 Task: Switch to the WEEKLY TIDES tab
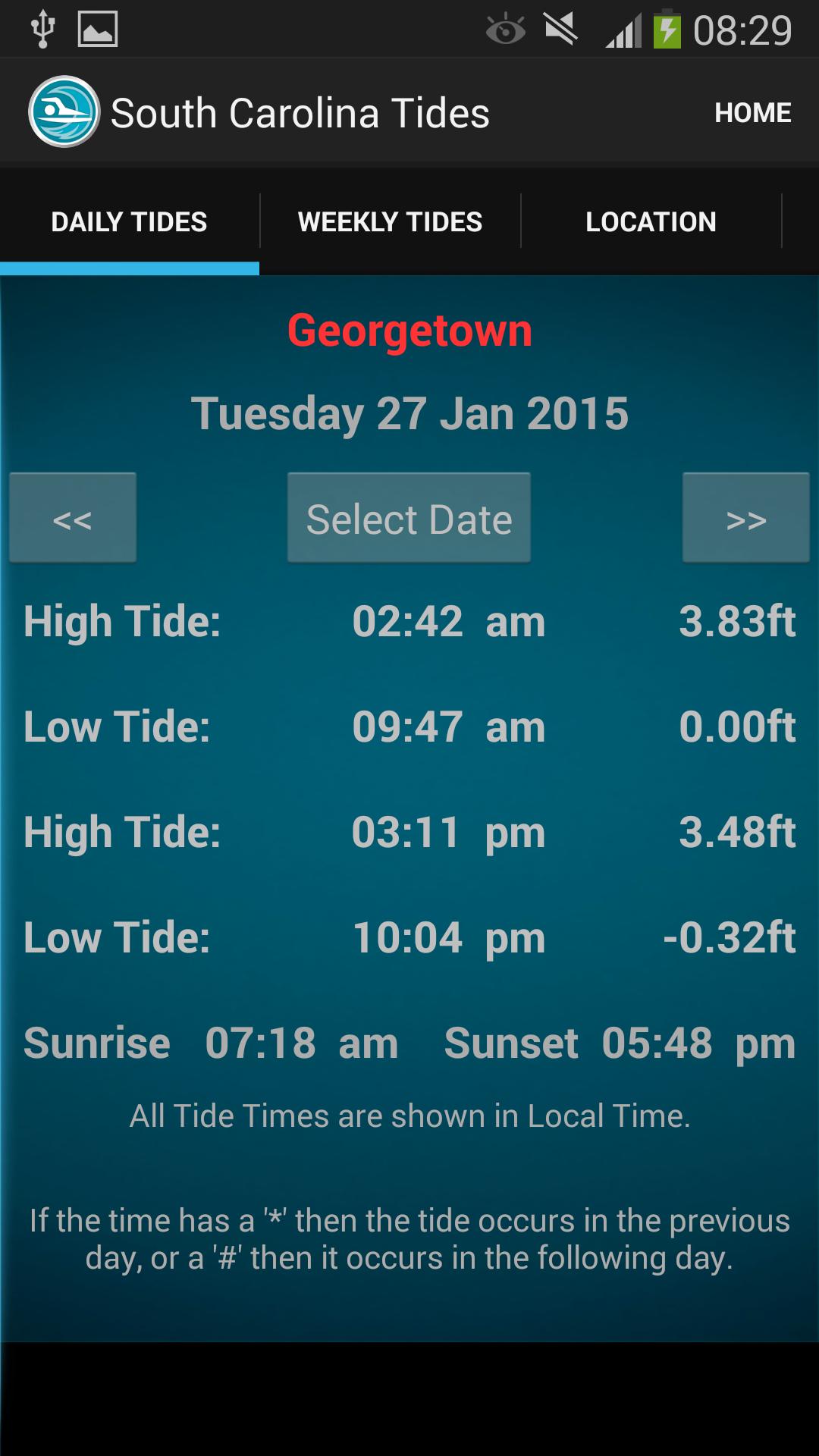389,221
